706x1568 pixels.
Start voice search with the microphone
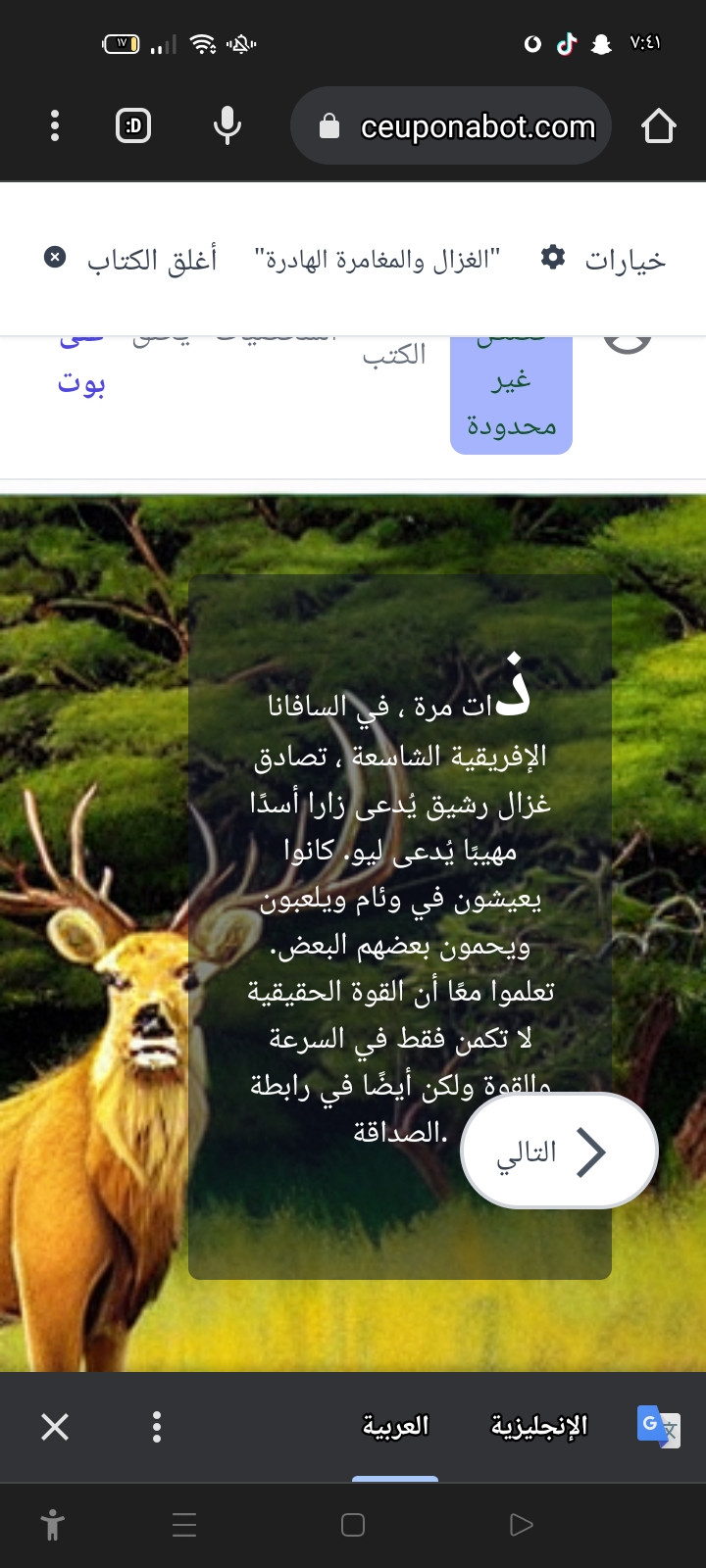click(x=227, y=125)
